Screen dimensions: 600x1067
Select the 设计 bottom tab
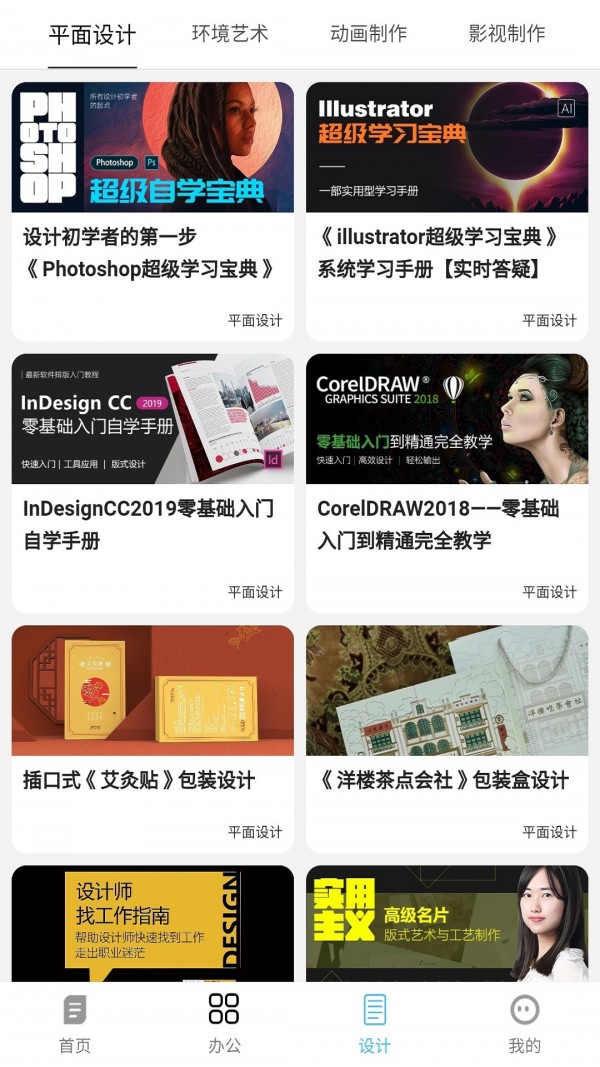(375, 1023)
